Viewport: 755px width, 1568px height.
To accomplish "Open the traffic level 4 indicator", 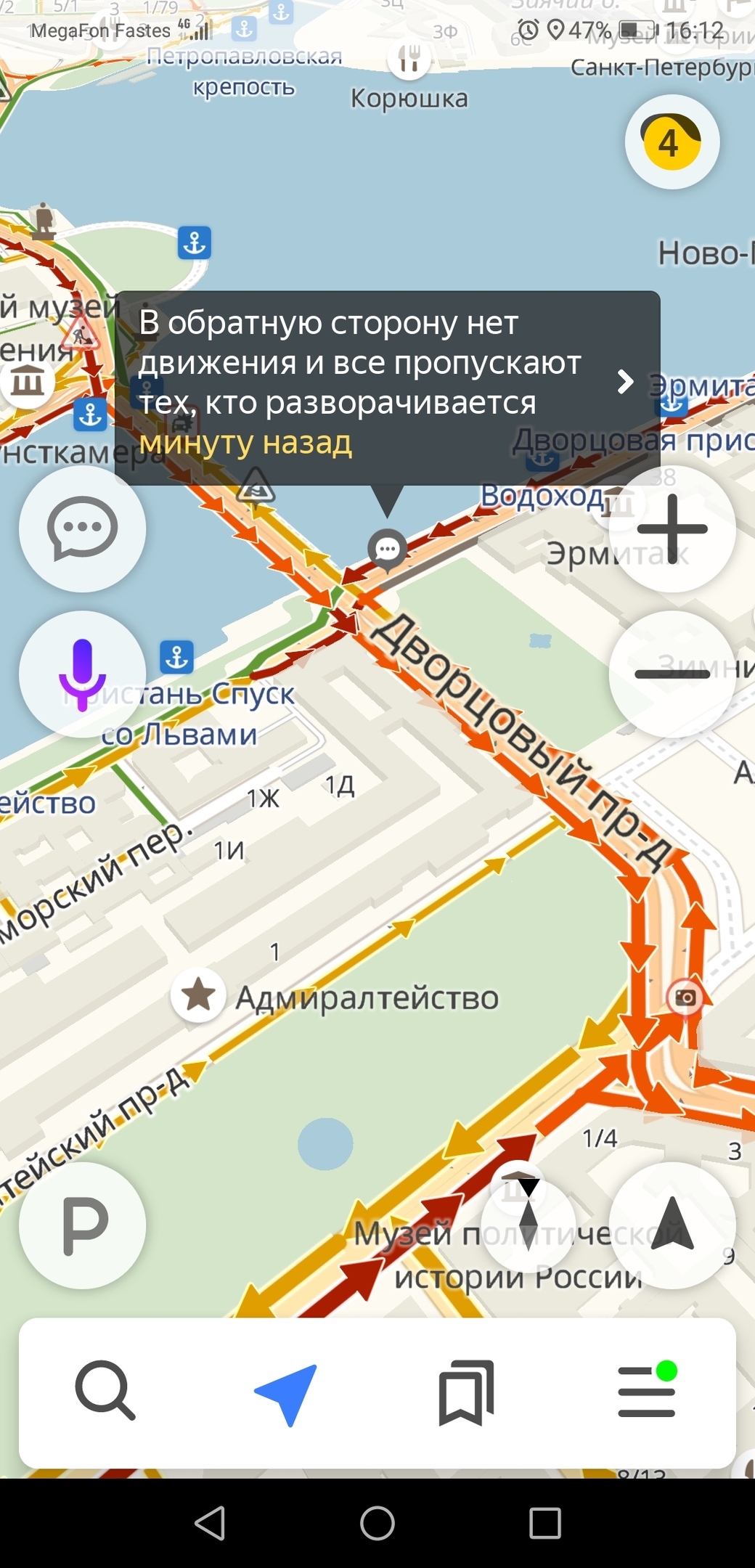I will click(672, 142).
